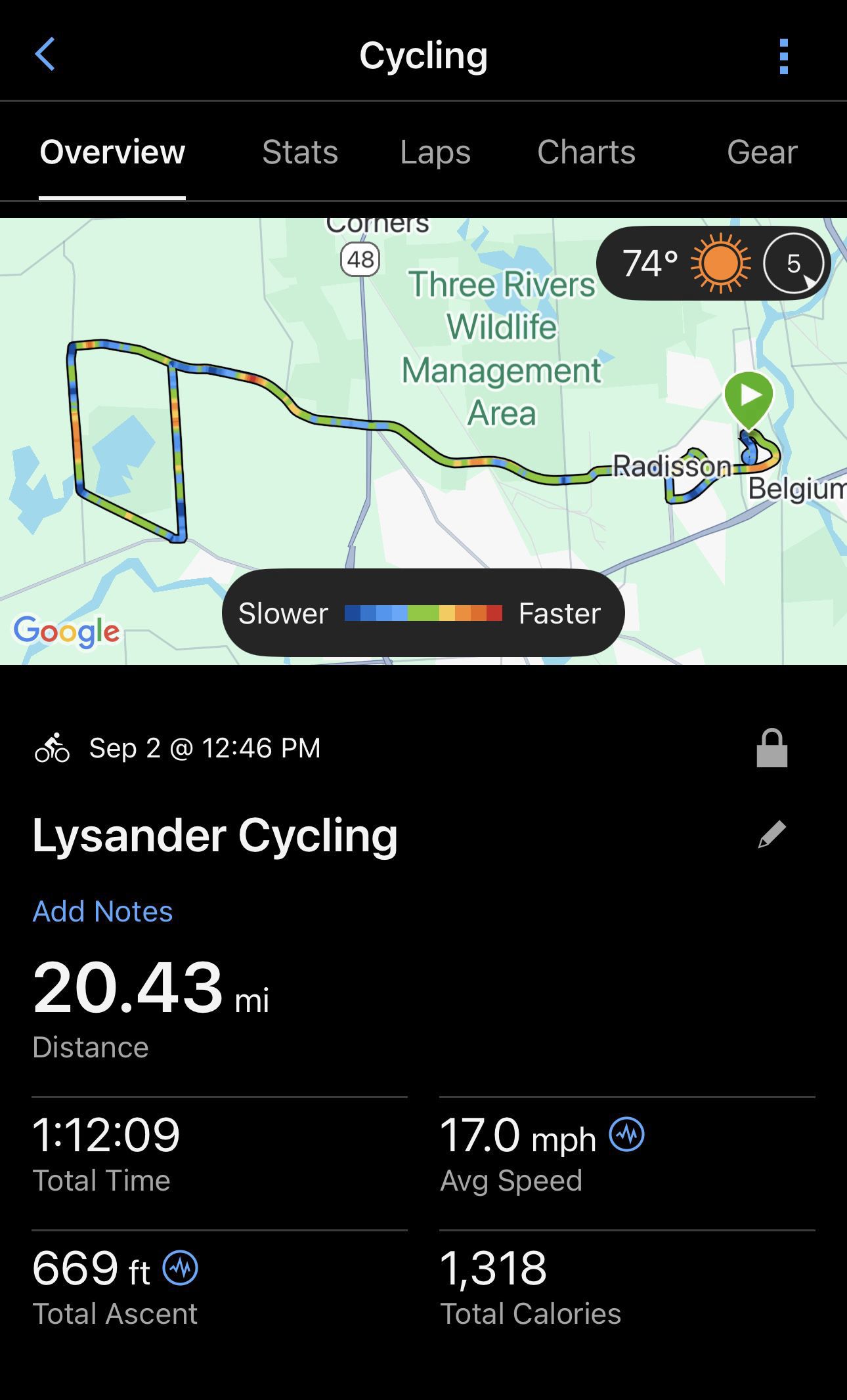Change activity privacy via the lock icon
This screenshot has height=1400, width=847.
pos(772,748)
